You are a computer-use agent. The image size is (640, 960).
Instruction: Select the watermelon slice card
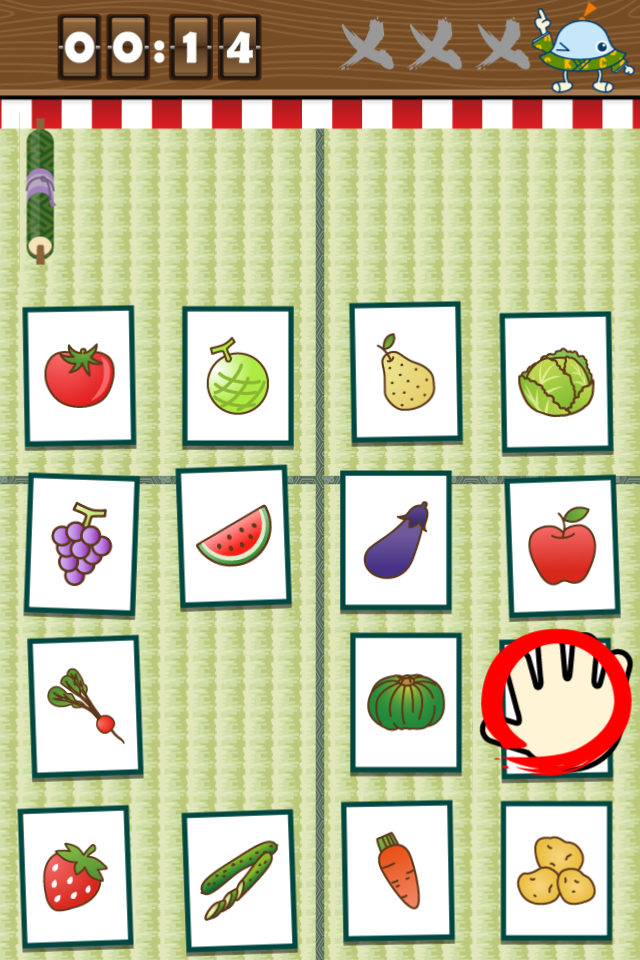pyautogui.click(x=233, y=536)
